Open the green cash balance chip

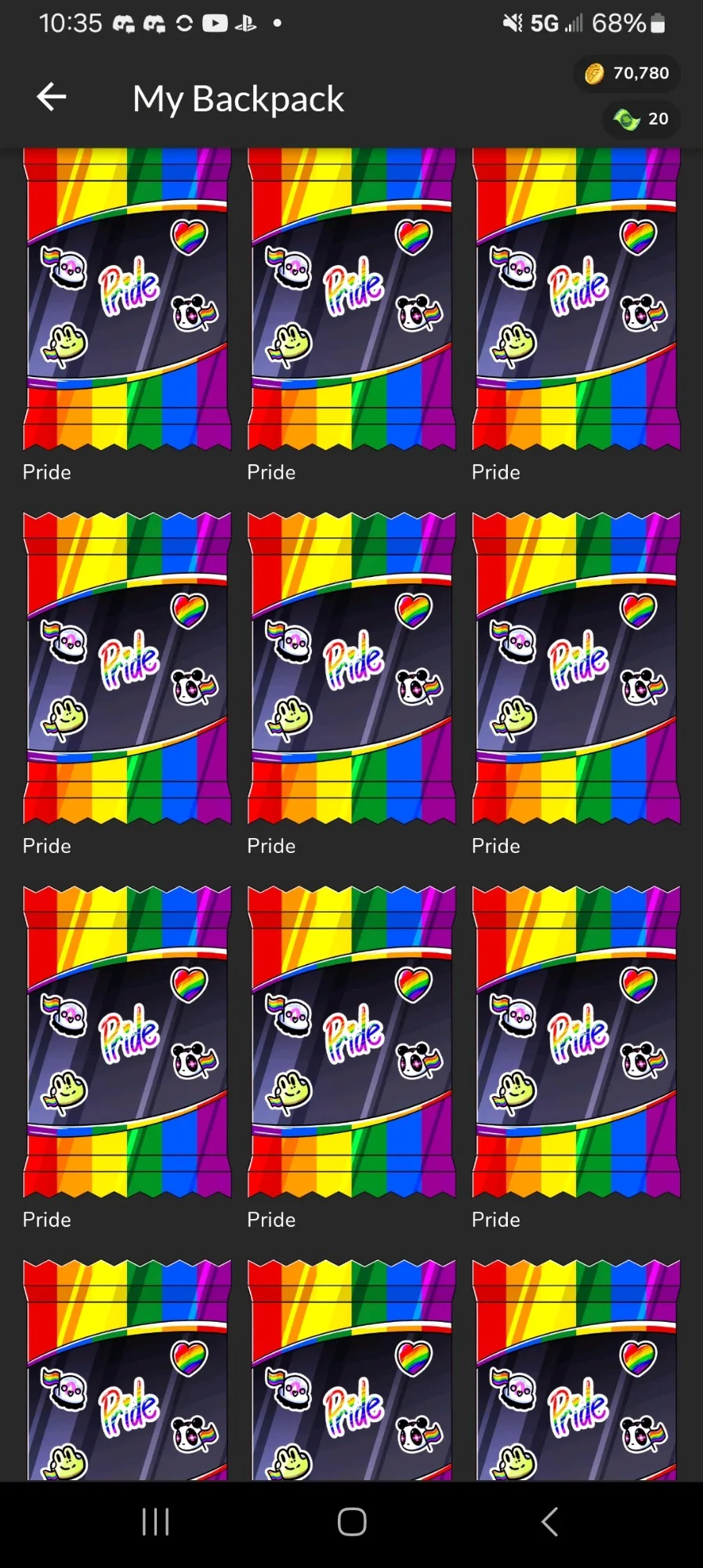[641, 119]
